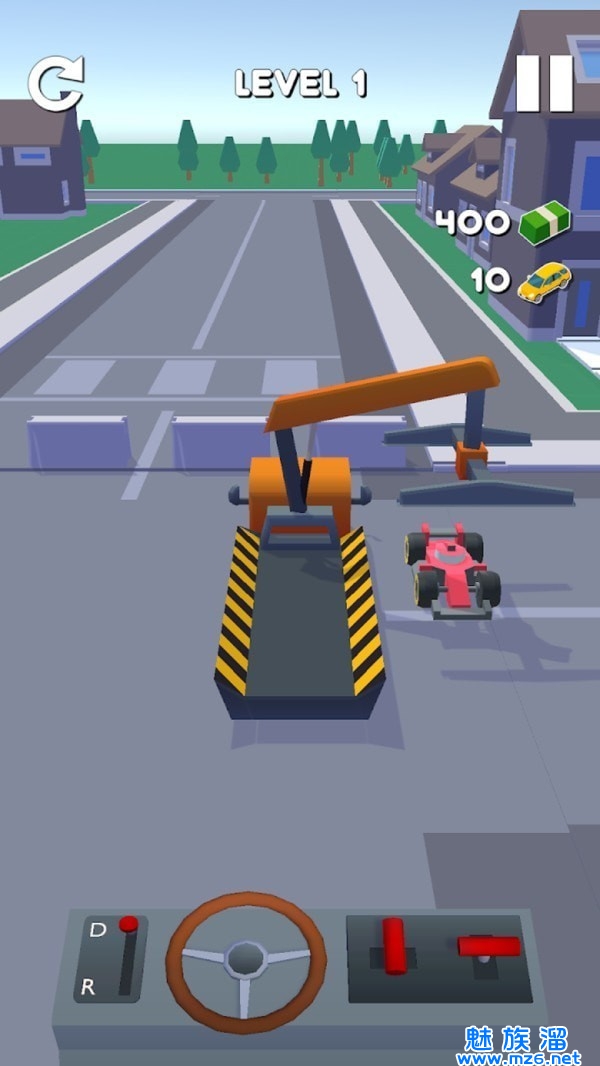The image size is (600, 1066).
Task: Restart the level with the reload icon
Action: click(56, 83)
